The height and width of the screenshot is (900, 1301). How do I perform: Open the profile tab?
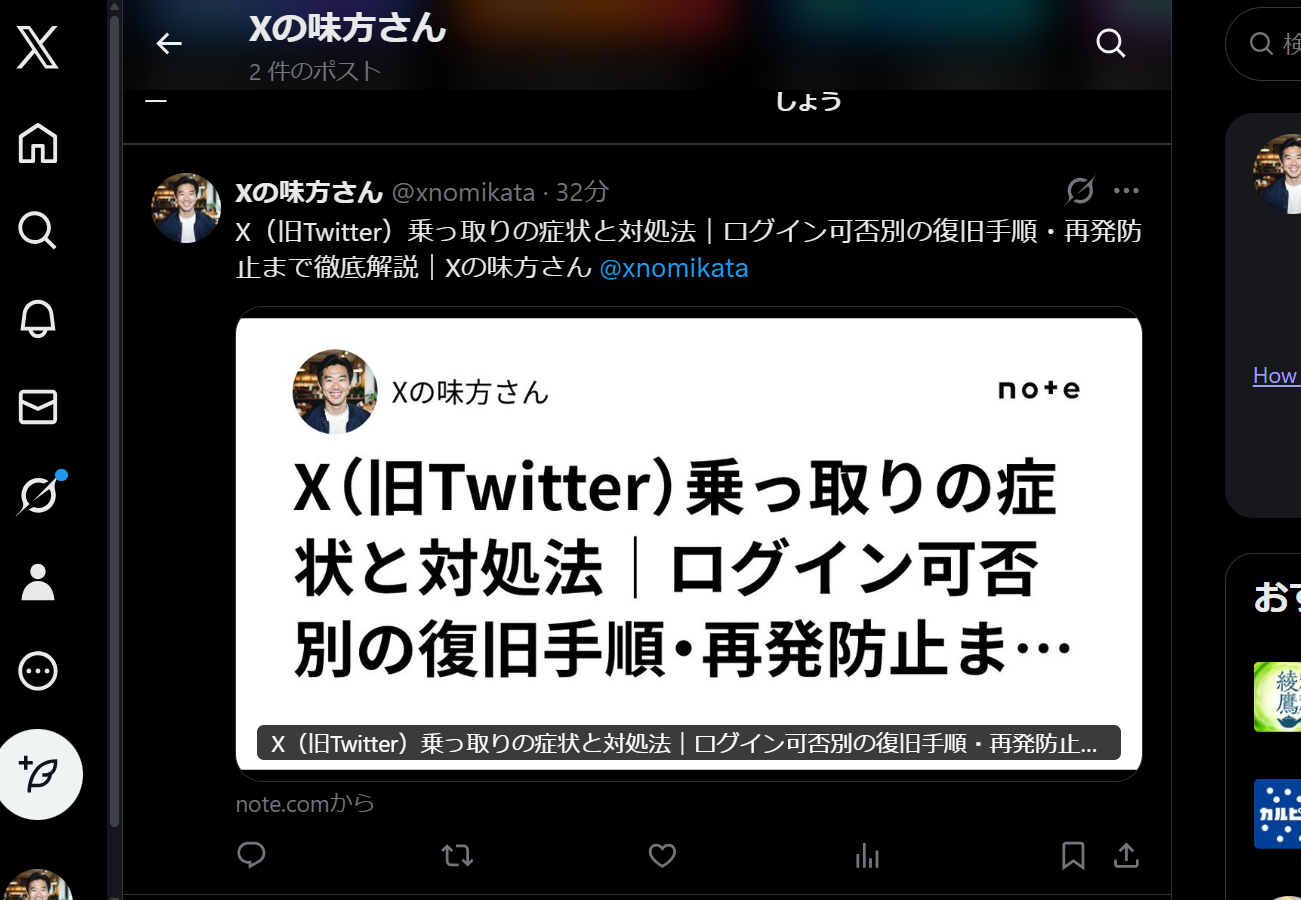pyautogui.click(x=38, y=582)
